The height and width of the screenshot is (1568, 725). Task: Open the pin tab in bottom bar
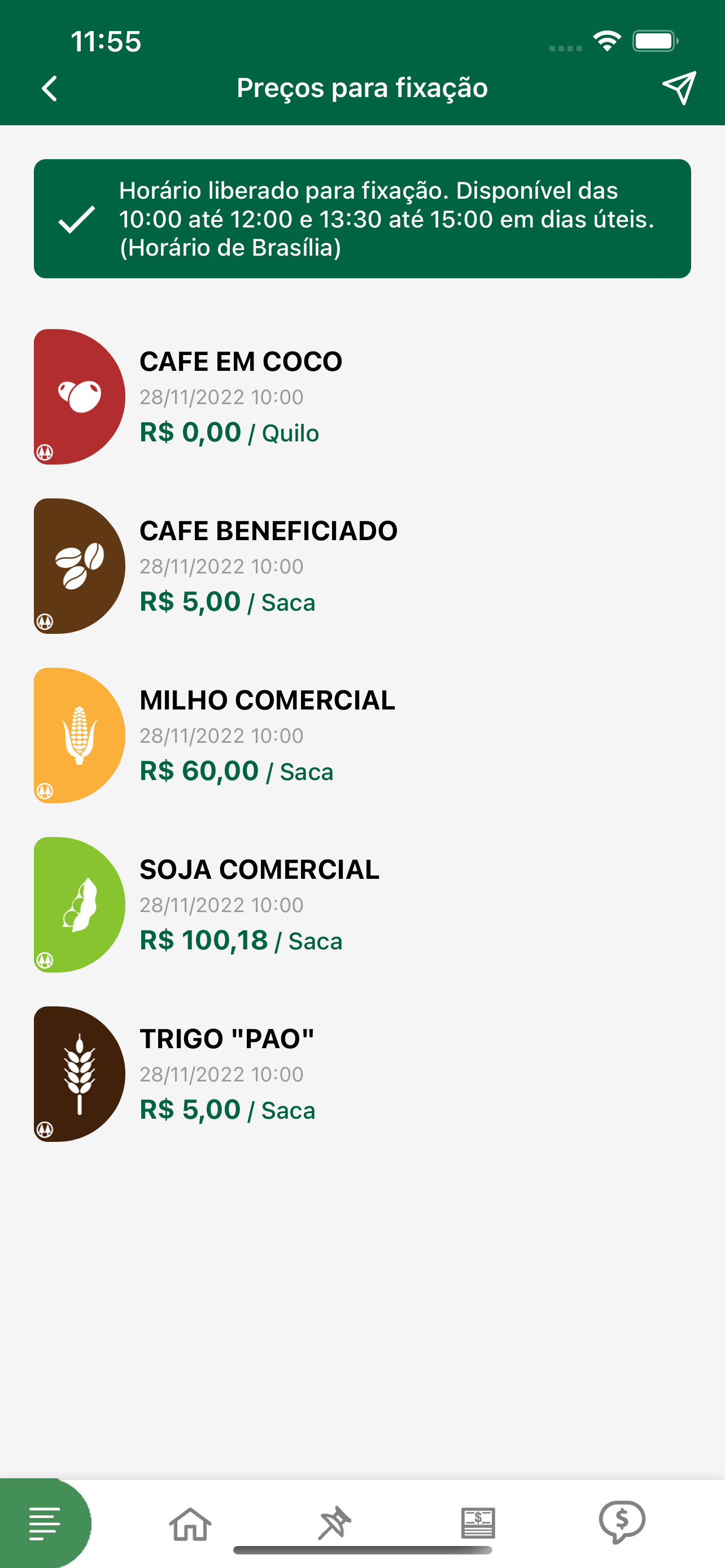(x=334, y=1523)
